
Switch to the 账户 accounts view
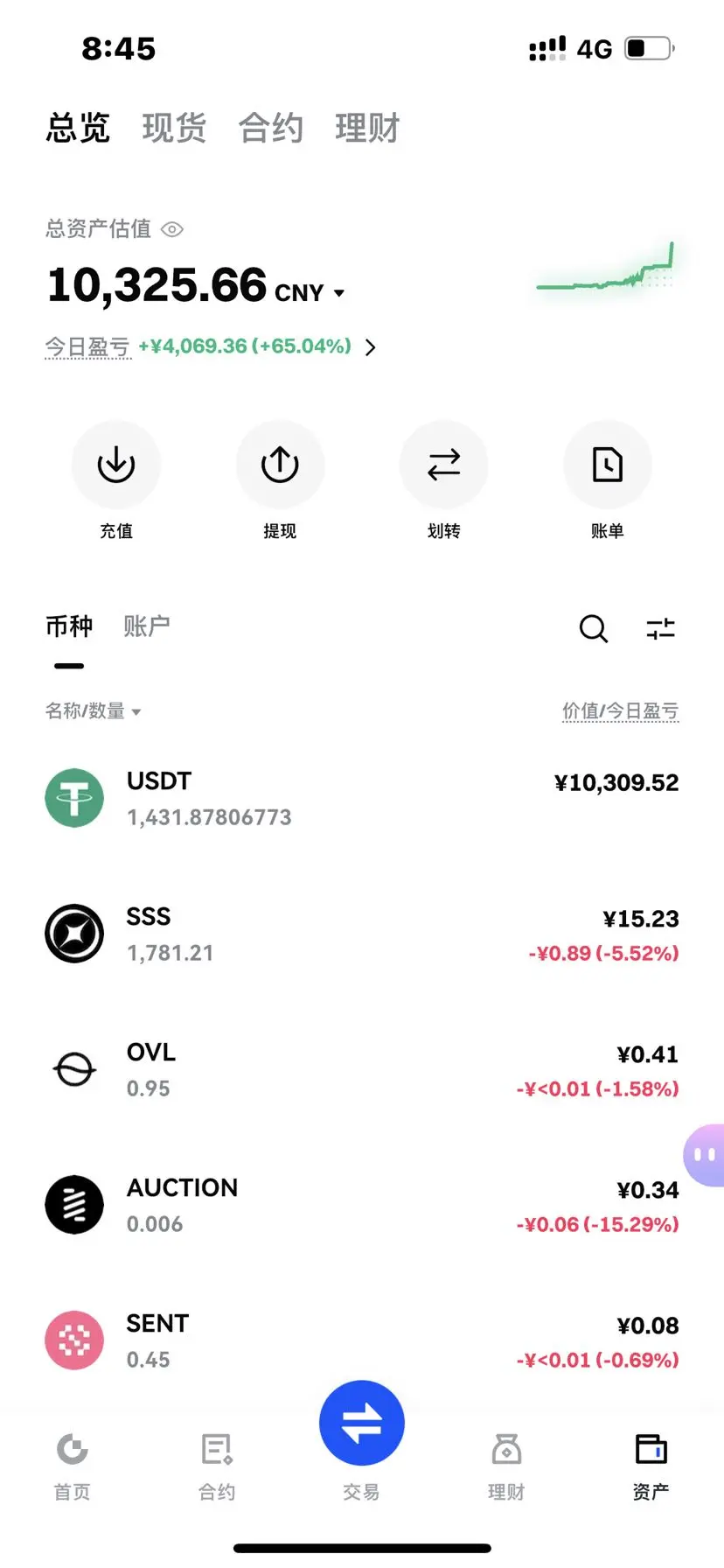[146, 626]
